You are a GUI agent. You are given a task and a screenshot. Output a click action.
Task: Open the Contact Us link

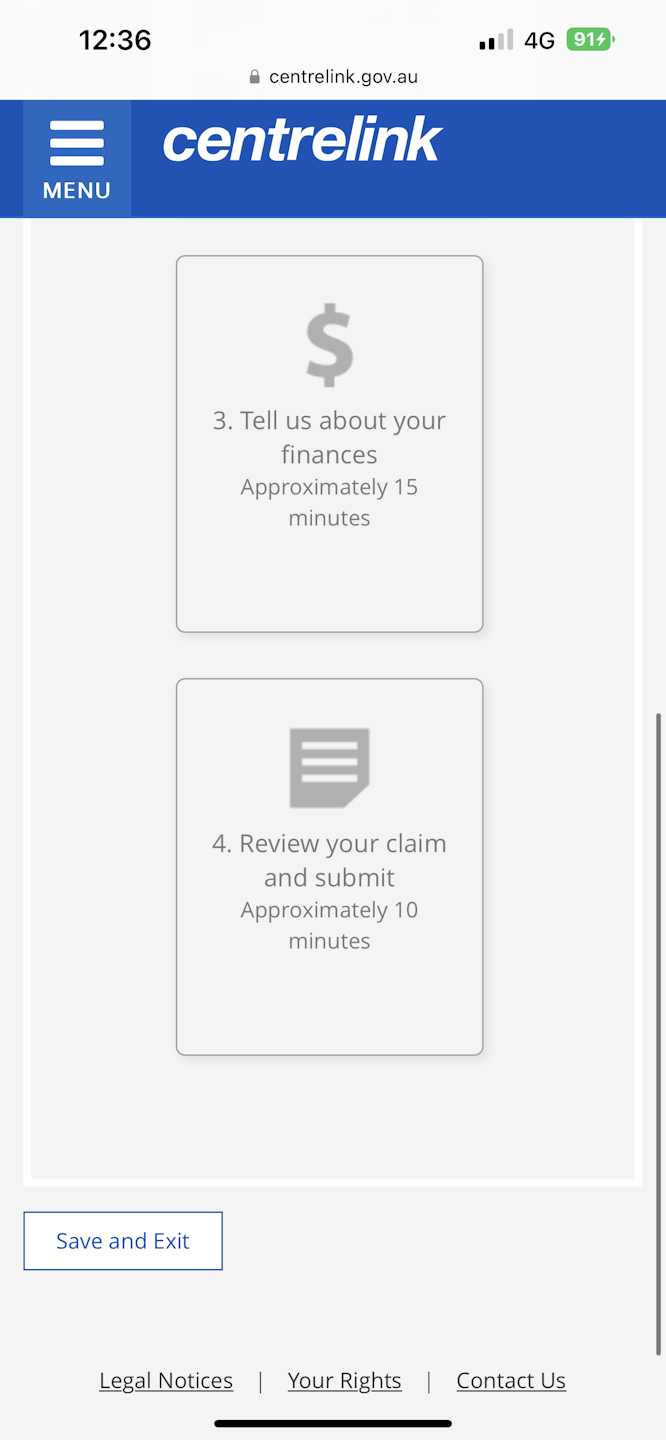pyautogui.click(x=511, y=1381)
